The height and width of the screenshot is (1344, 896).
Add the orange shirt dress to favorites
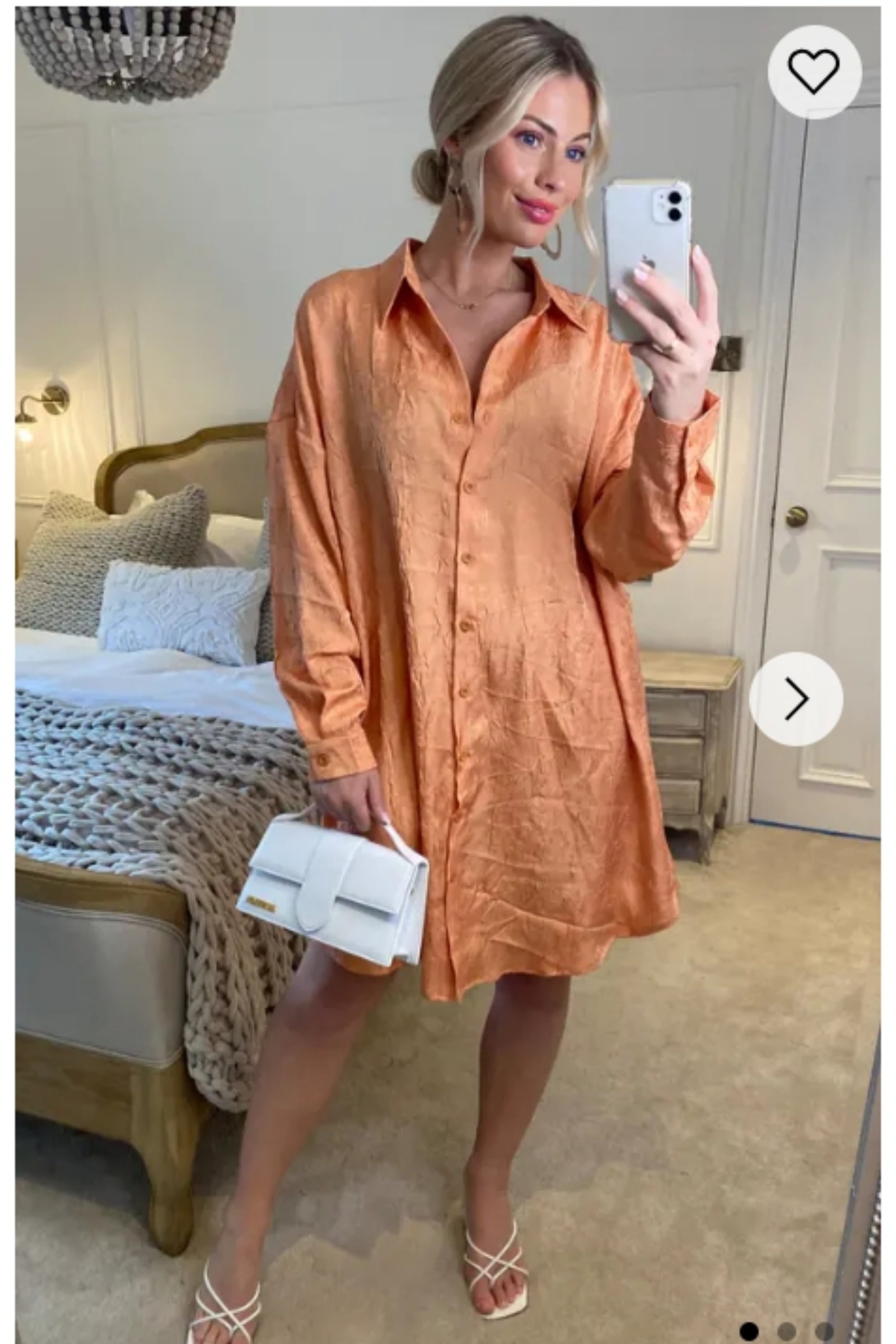pyautogui.click(x=814, y=71)
